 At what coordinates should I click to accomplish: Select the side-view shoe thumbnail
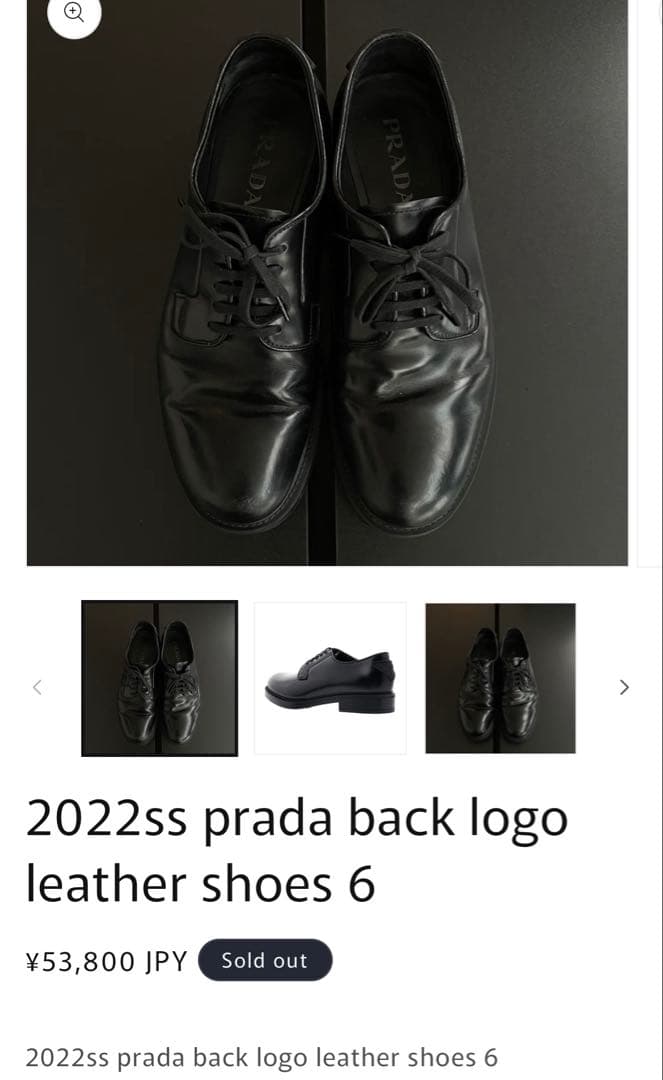tap(330, 678)
